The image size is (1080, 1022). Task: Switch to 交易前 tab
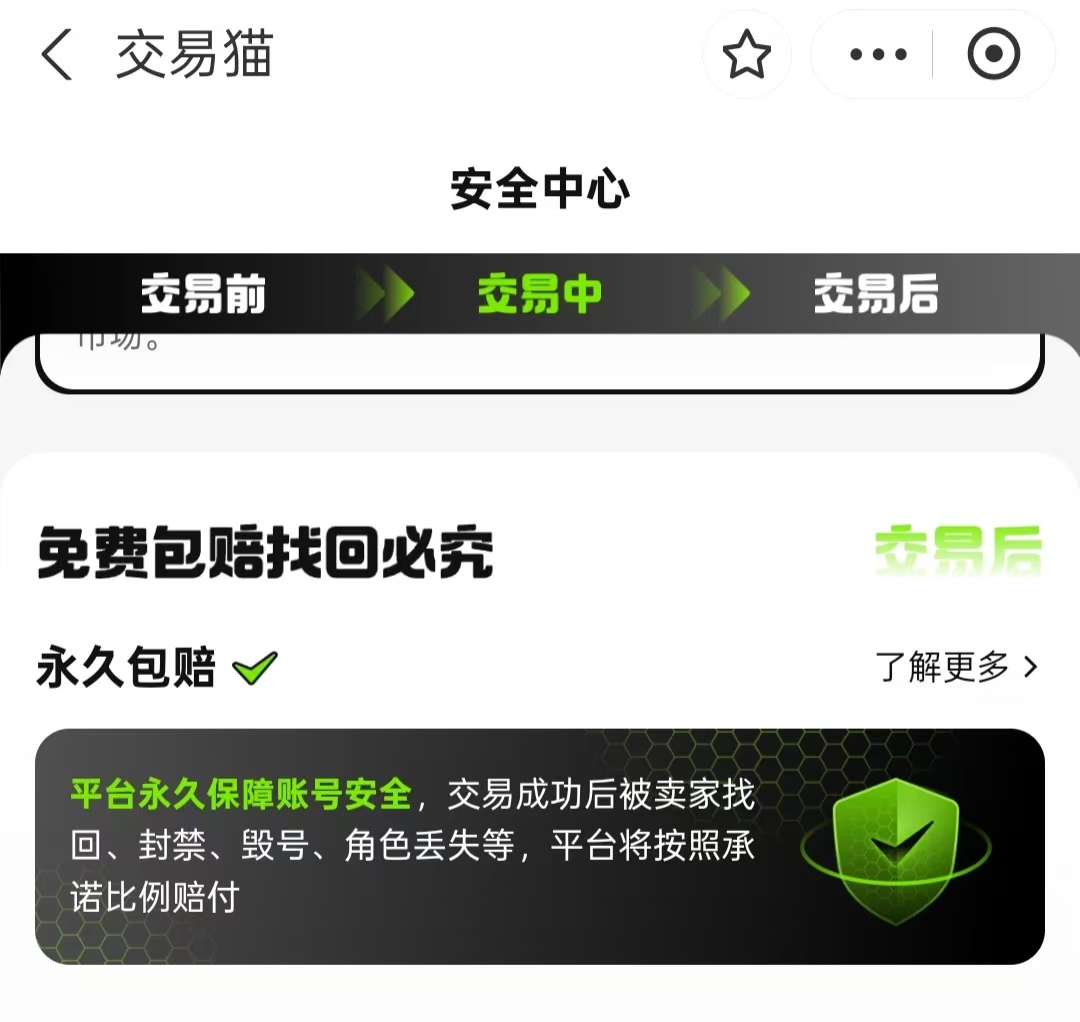203,294
